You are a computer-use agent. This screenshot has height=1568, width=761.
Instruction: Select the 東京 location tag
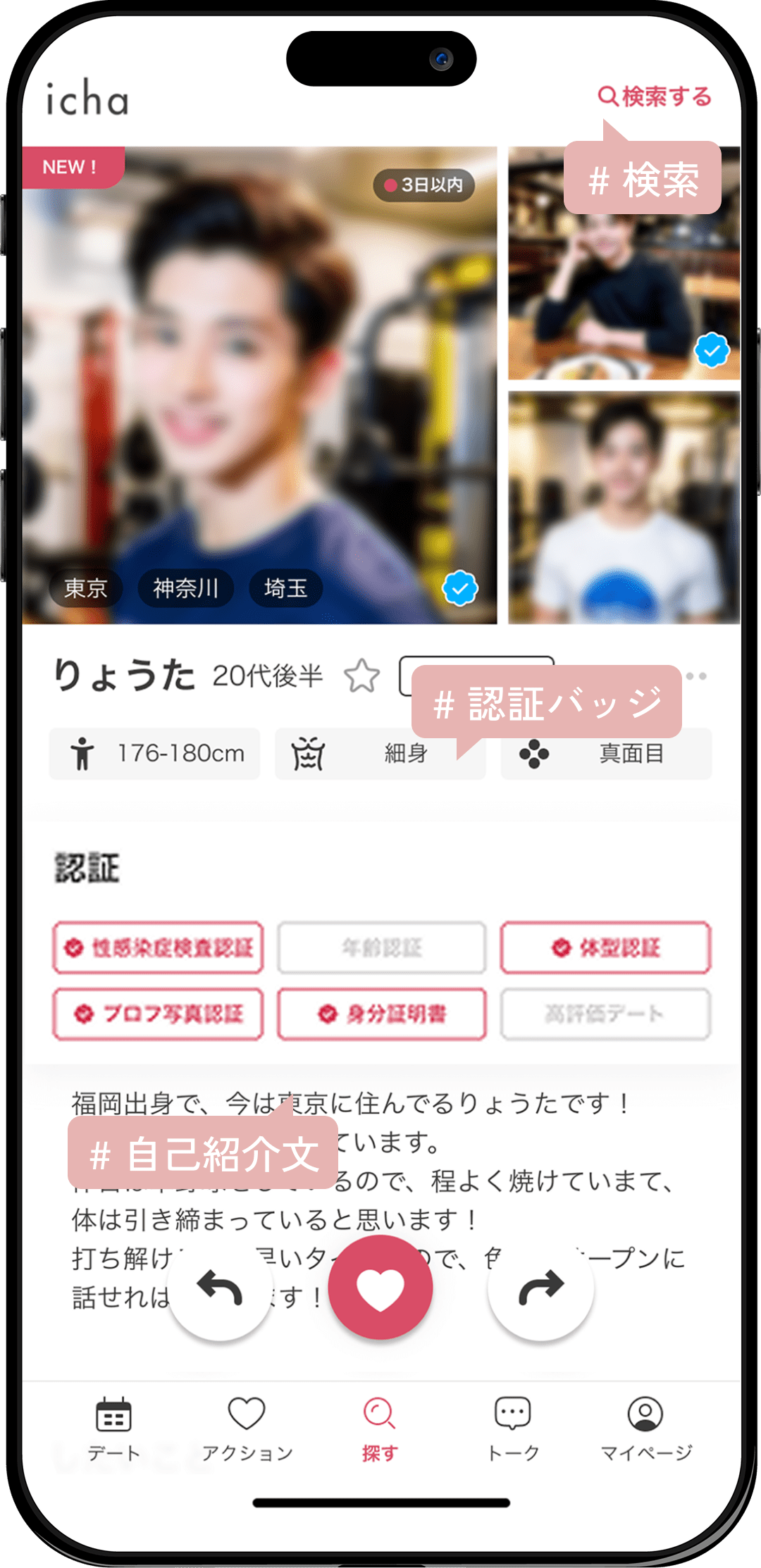(86, 590)
